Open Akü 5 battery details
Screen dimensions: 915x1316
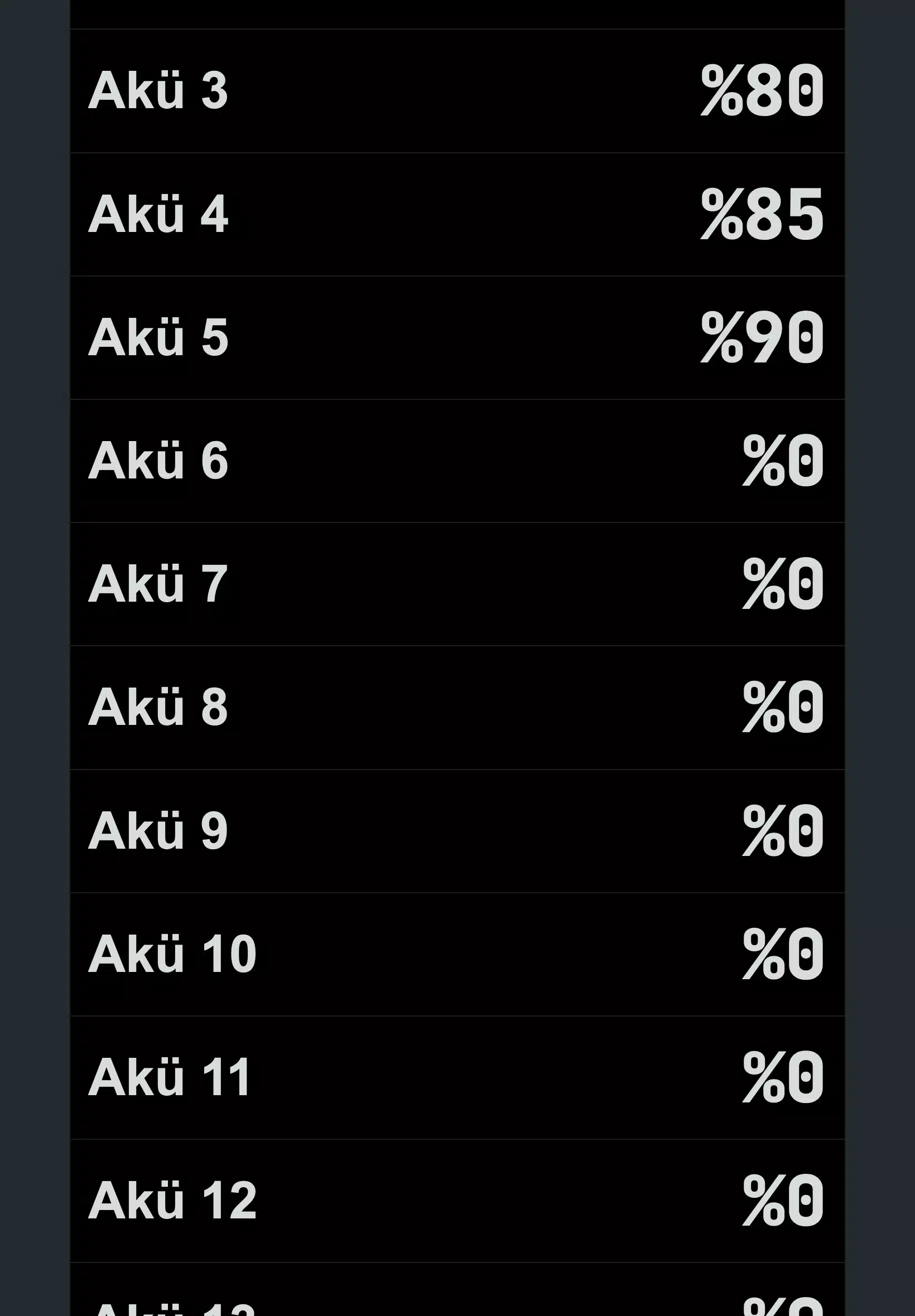click(457, 337)
